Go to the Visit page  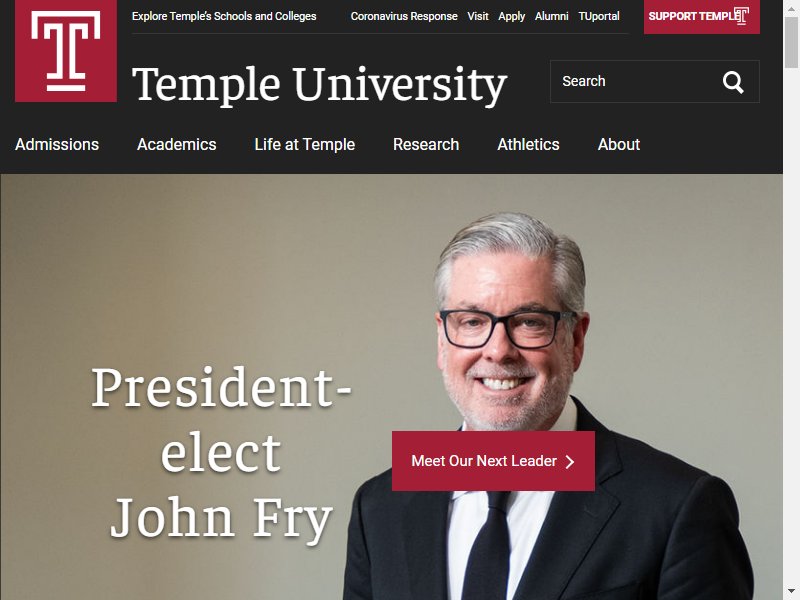pyautogui.click(x=478, y=16)
